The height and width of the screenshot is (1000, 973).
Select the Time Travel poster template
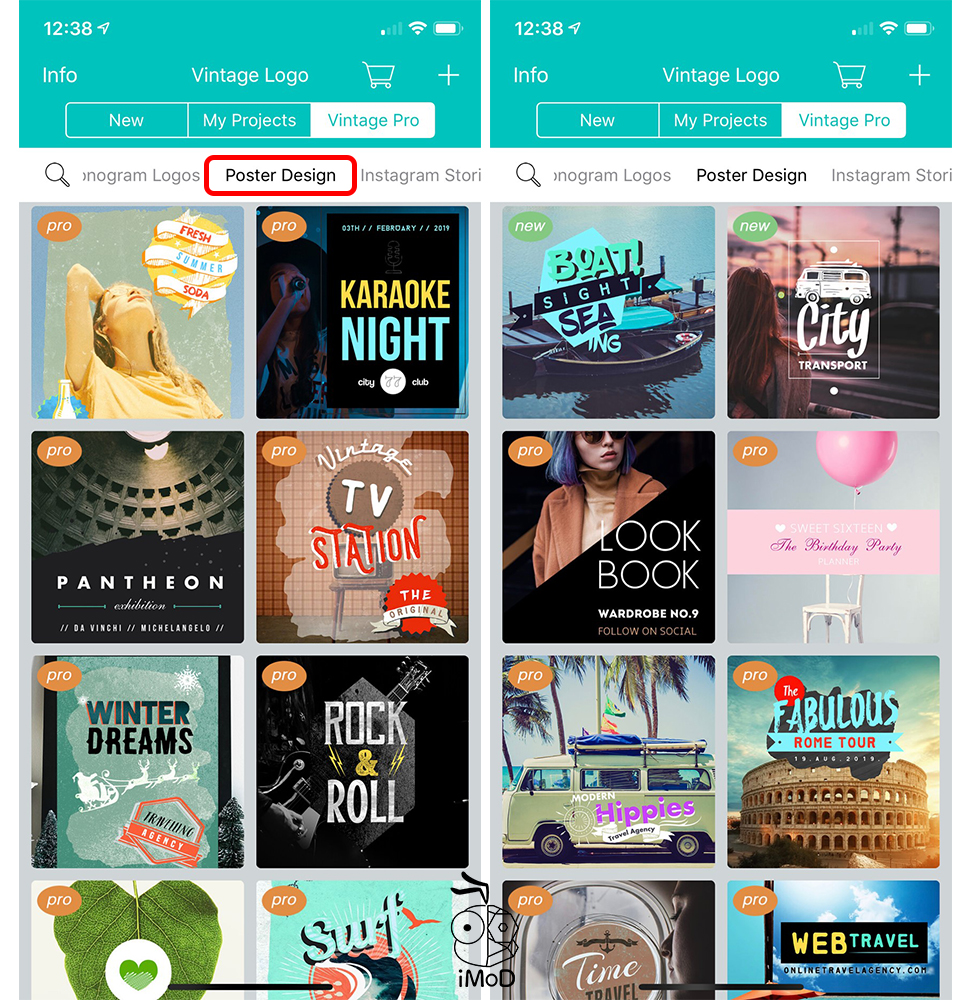click(x=608, y=938)
